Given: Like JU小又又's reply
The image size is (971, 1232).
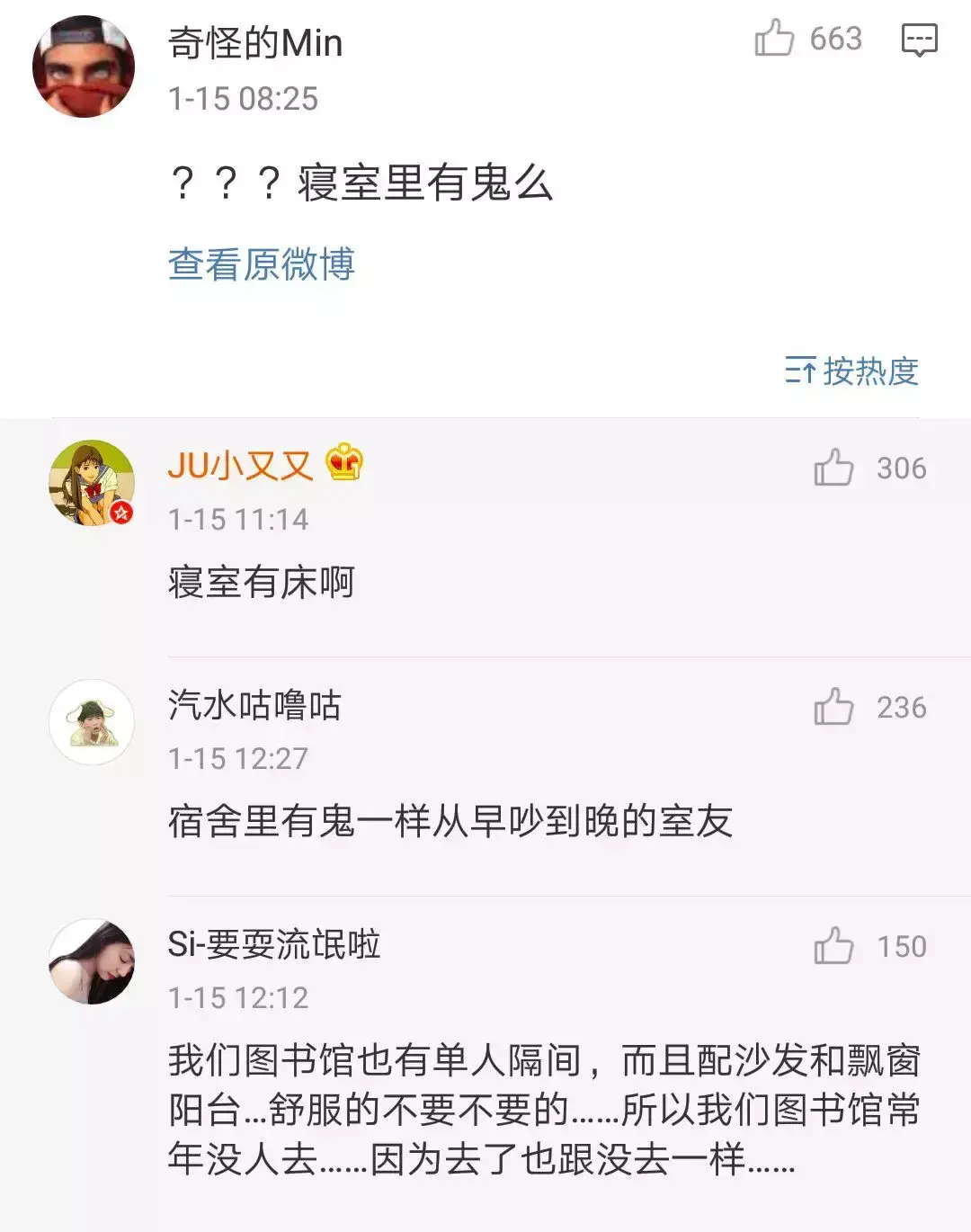Looking at the screenshot, I should pos(833,468).
